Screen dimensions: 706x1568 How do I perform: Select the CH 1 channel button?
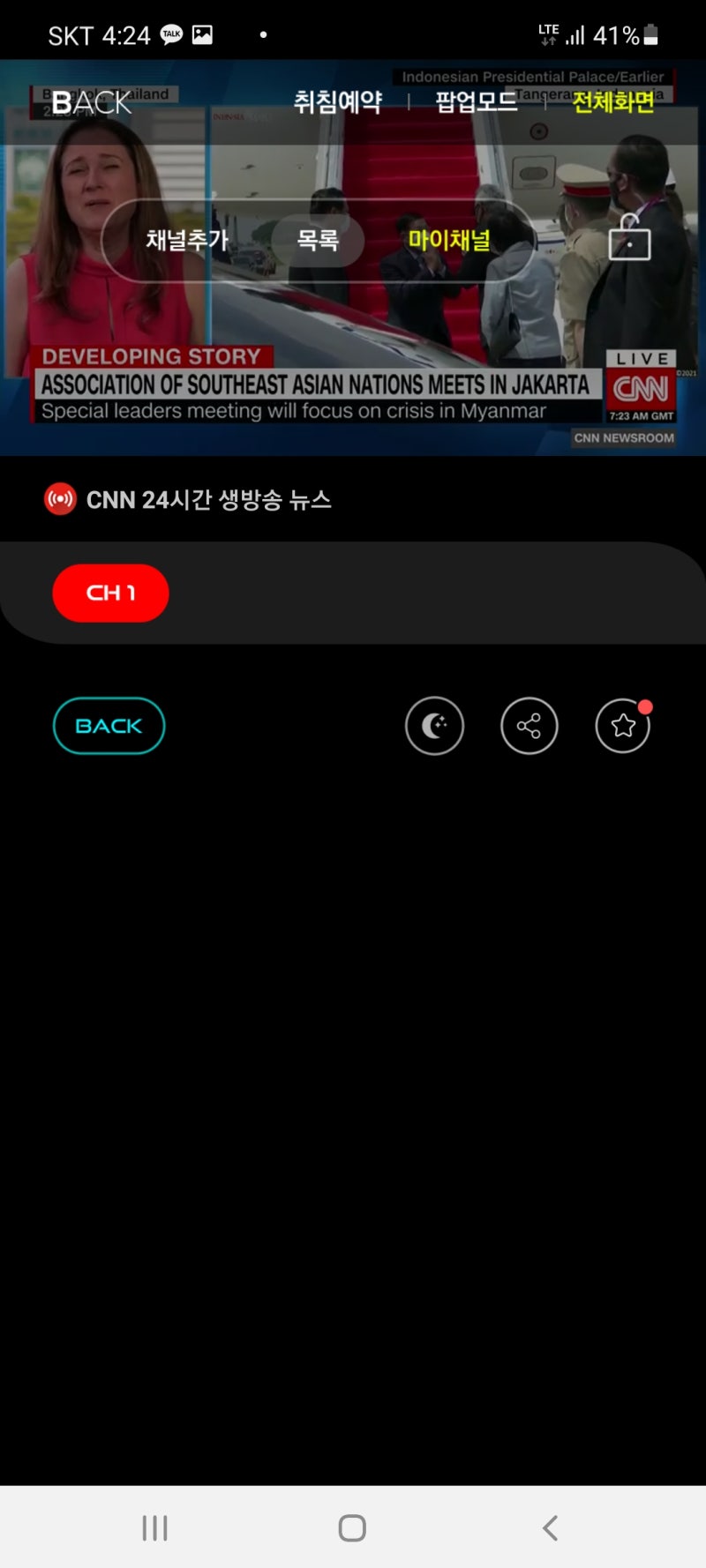[111, 593]
